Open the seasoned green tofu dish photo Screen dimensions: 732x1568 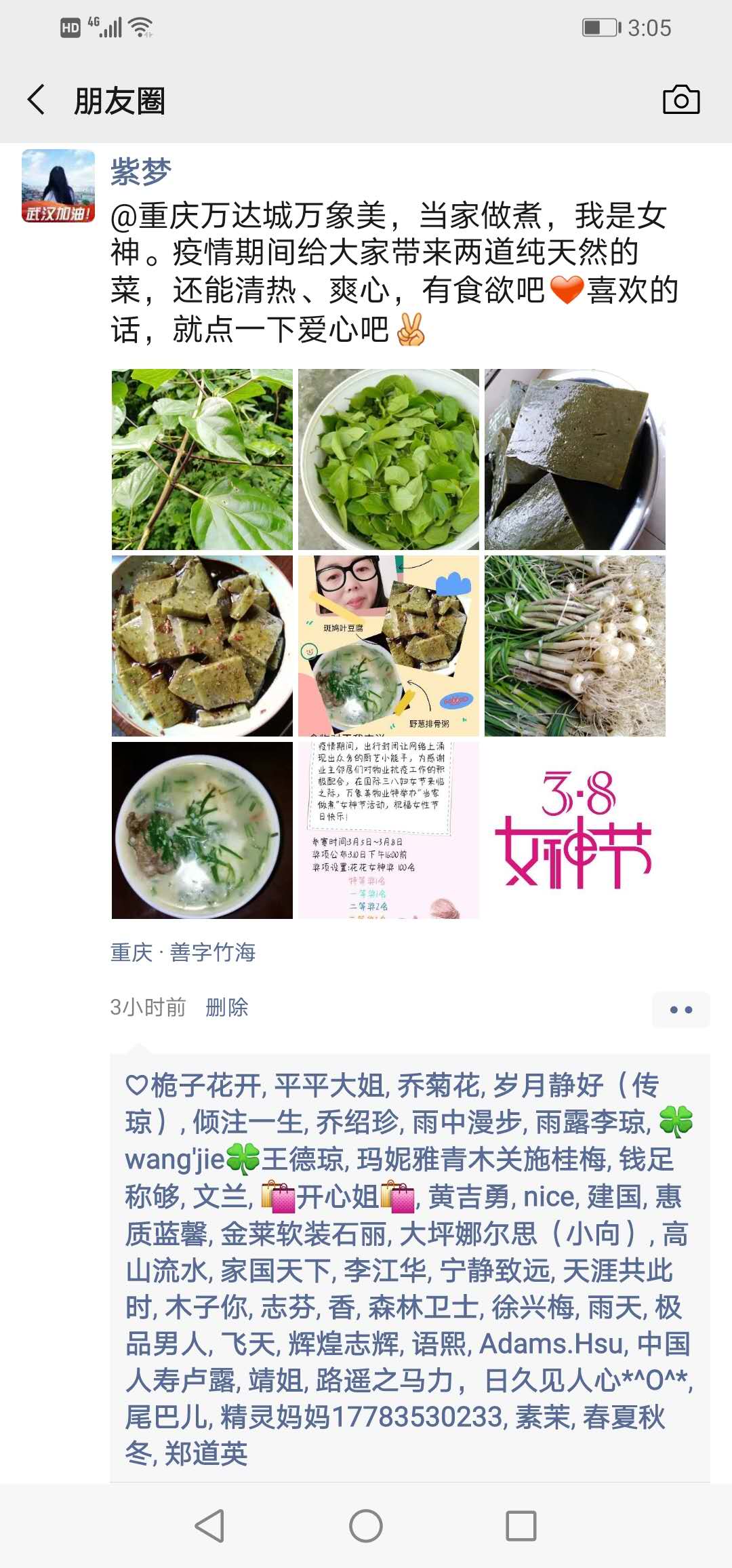pyautogui.click(x=202, y=646)
